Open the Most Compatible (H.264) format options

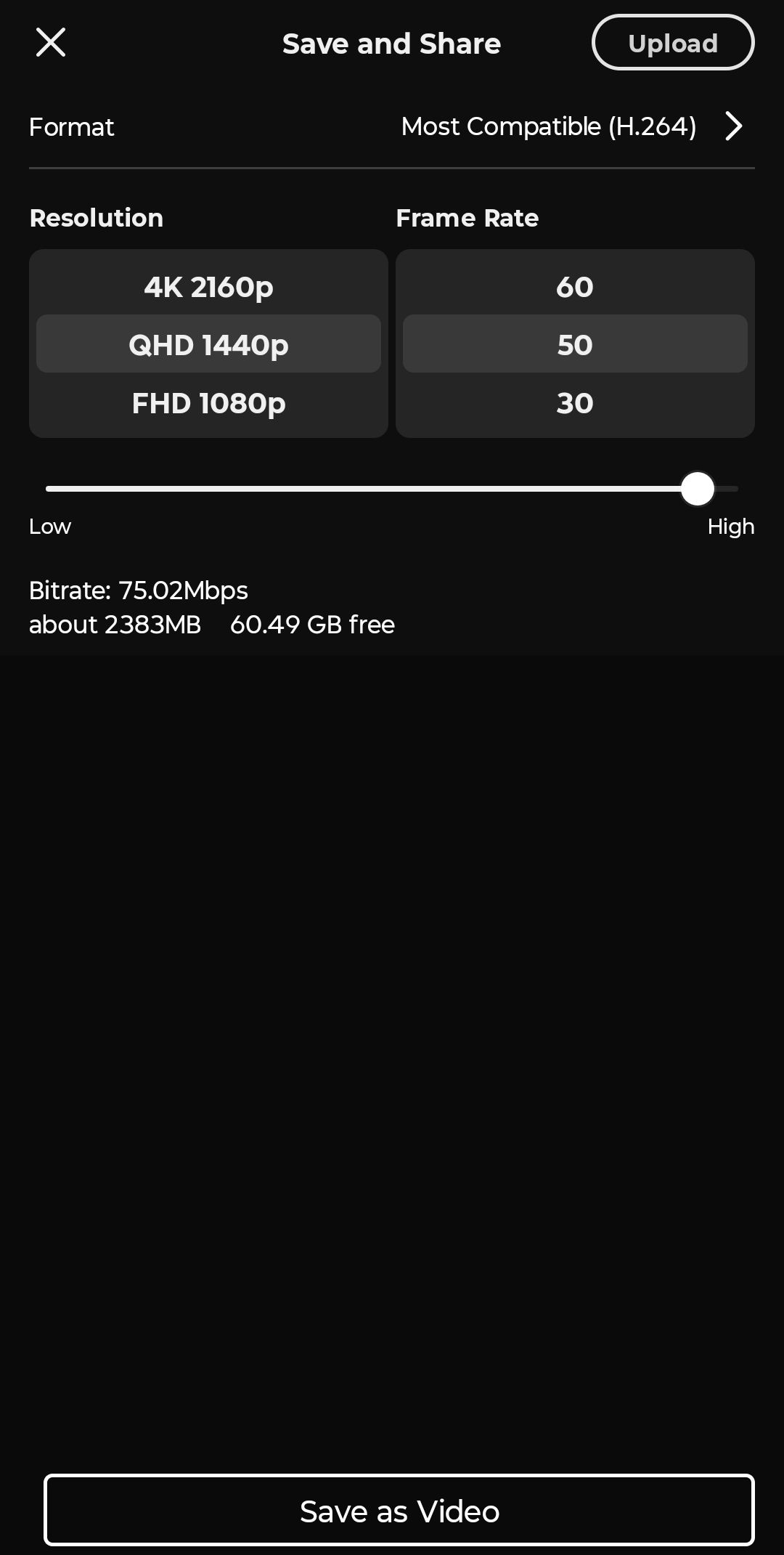(548, 126)
